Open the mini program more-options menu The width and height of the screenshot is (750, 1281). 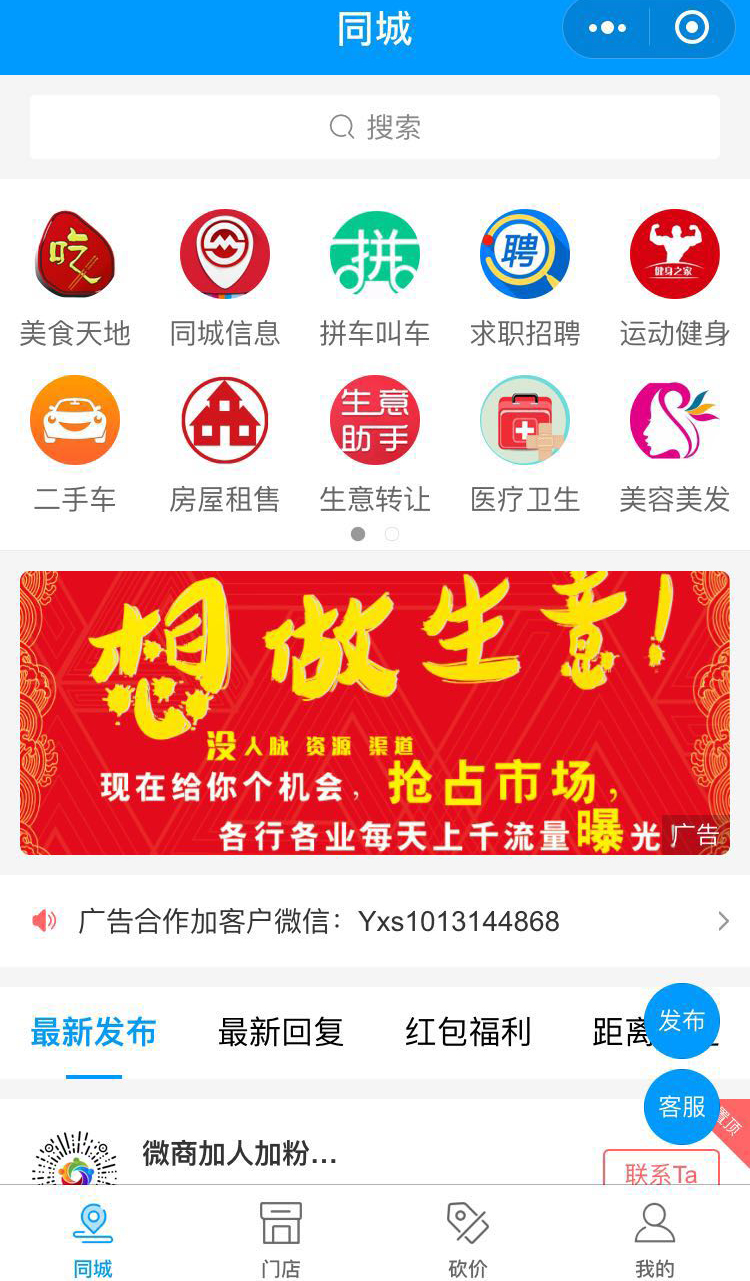click(607, 28)
